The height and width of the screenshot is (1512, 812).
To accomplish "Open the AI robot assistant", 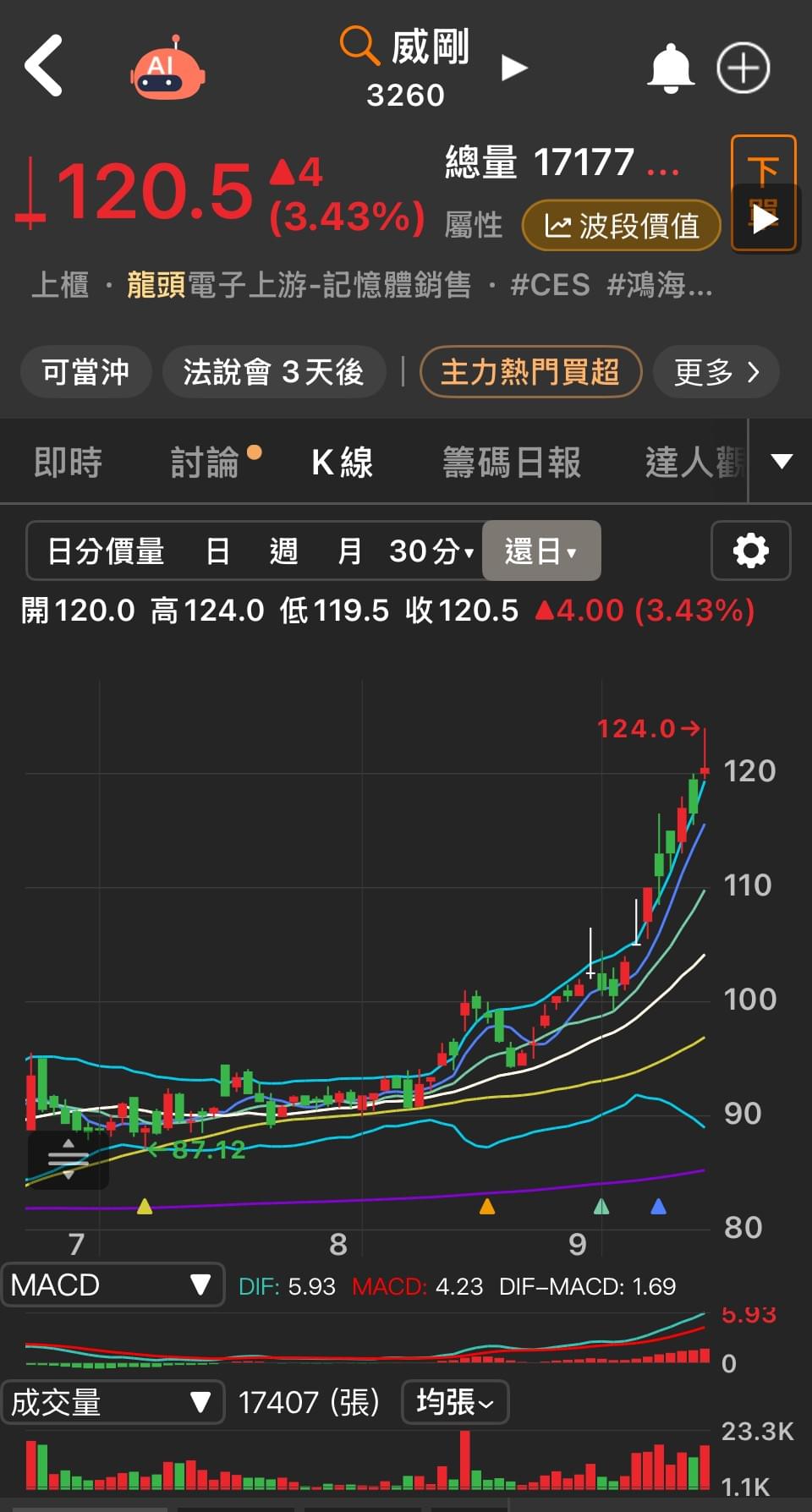I will [x=167, y=69].
